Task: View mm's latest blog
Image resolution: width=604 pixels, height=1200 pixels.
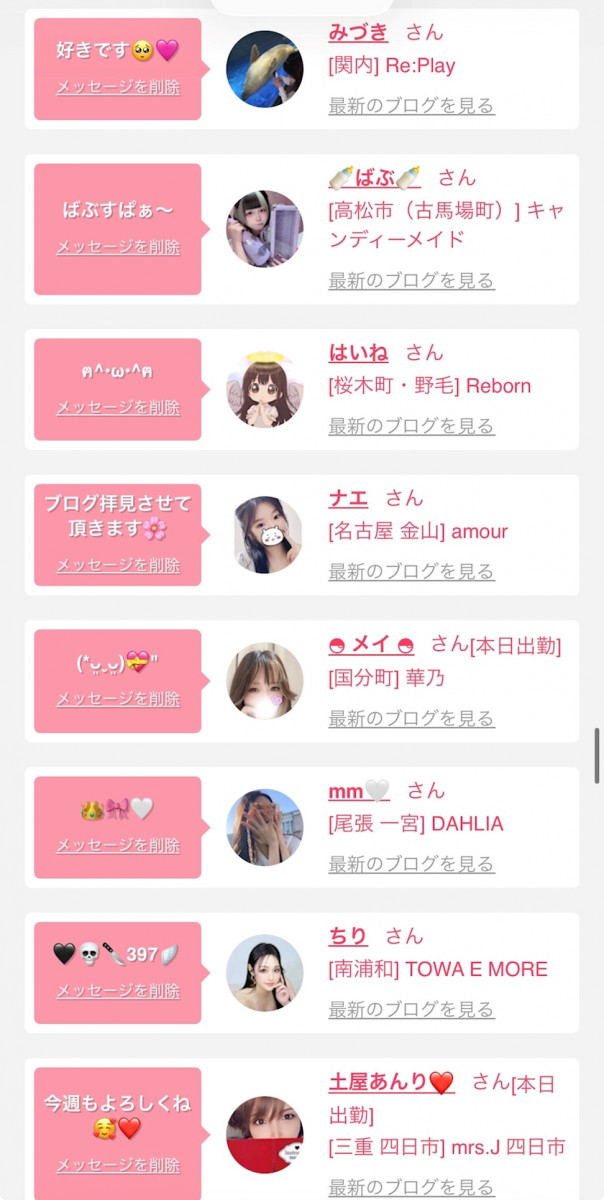Action: pyautogui.click(x=411, y=864)
